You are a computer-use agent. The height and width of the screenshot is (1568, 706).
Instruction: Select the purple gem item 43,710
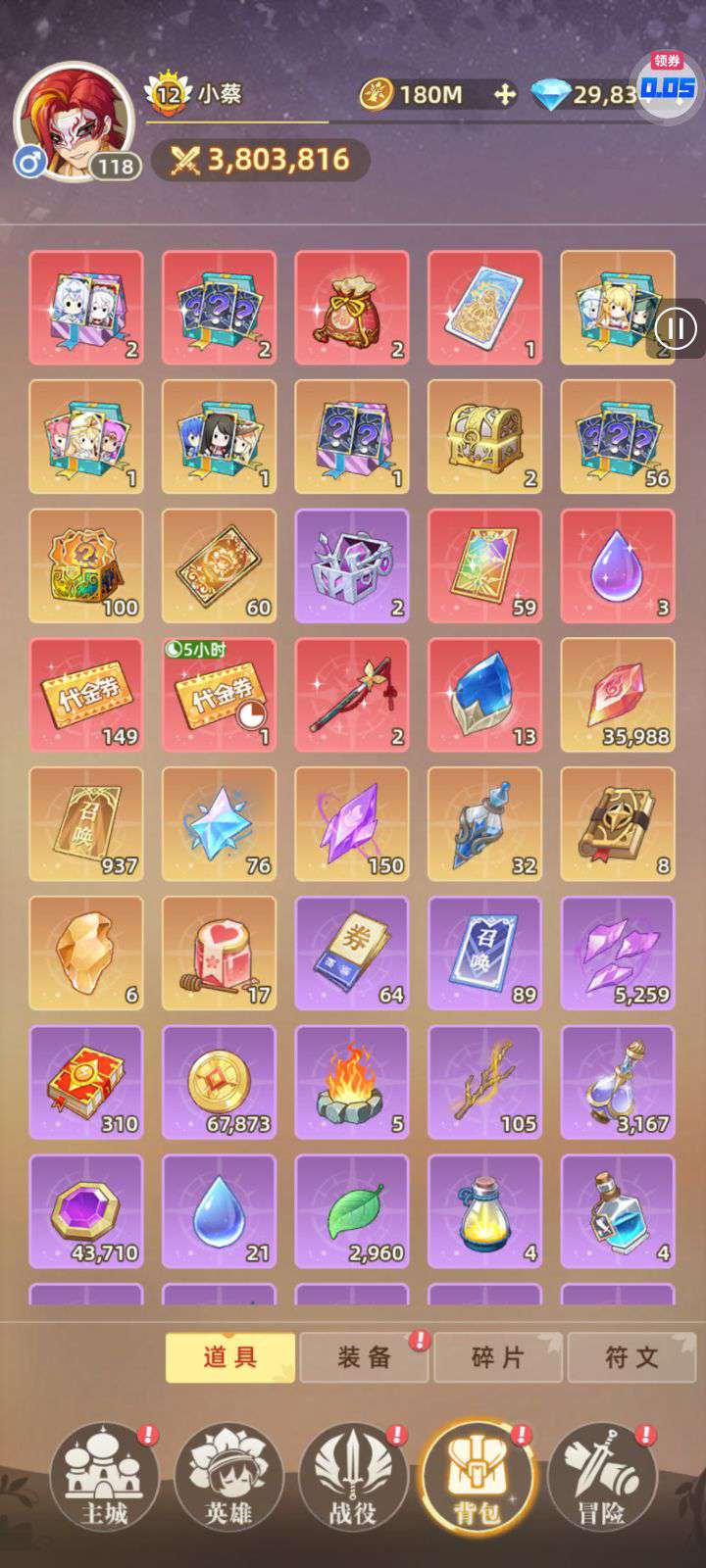(x=86, y=1211)
